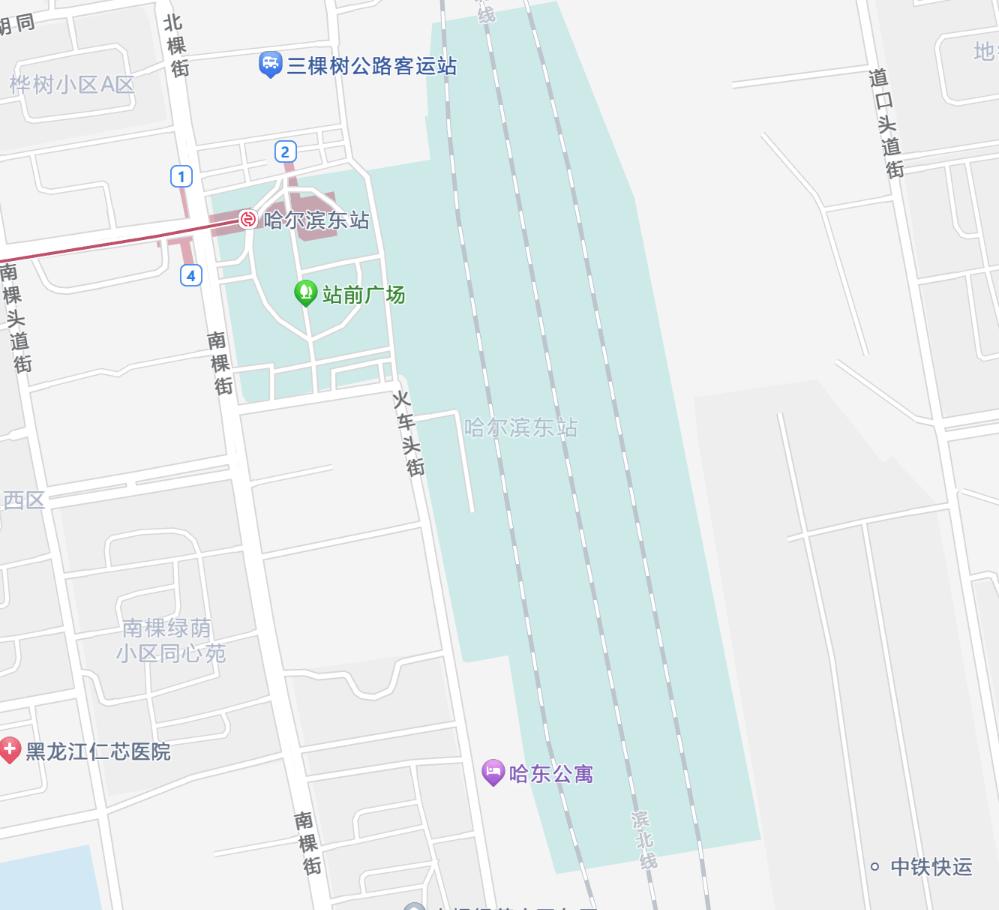Tap the 站前广场 park marker
Viewport: 999px width, 910px height.
pyautogui.click(x=305, y=294)
